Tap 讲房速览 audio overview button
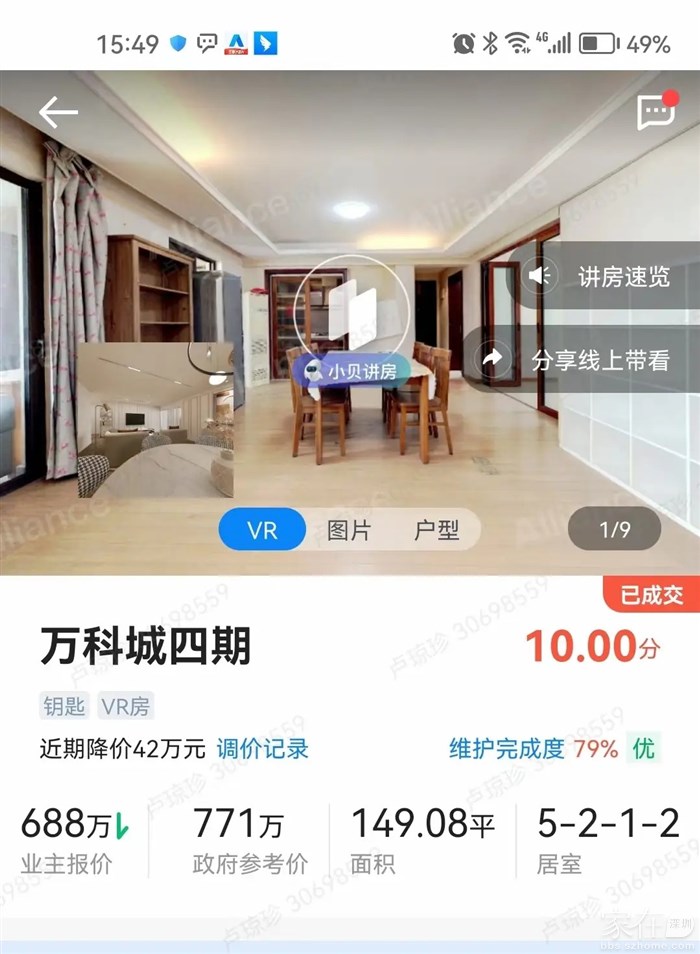The height and width of the screenshot is (954, 700). tap(603, 276)
